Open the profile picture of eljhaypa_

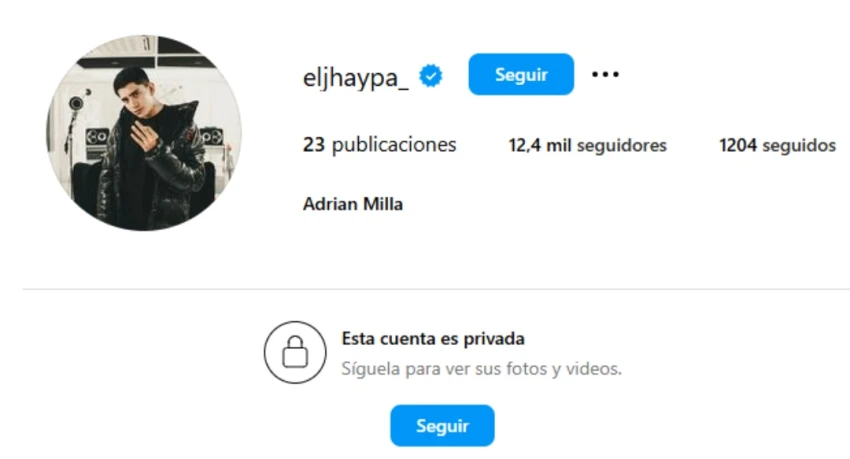pyautogui.click(x=144, y=133)
